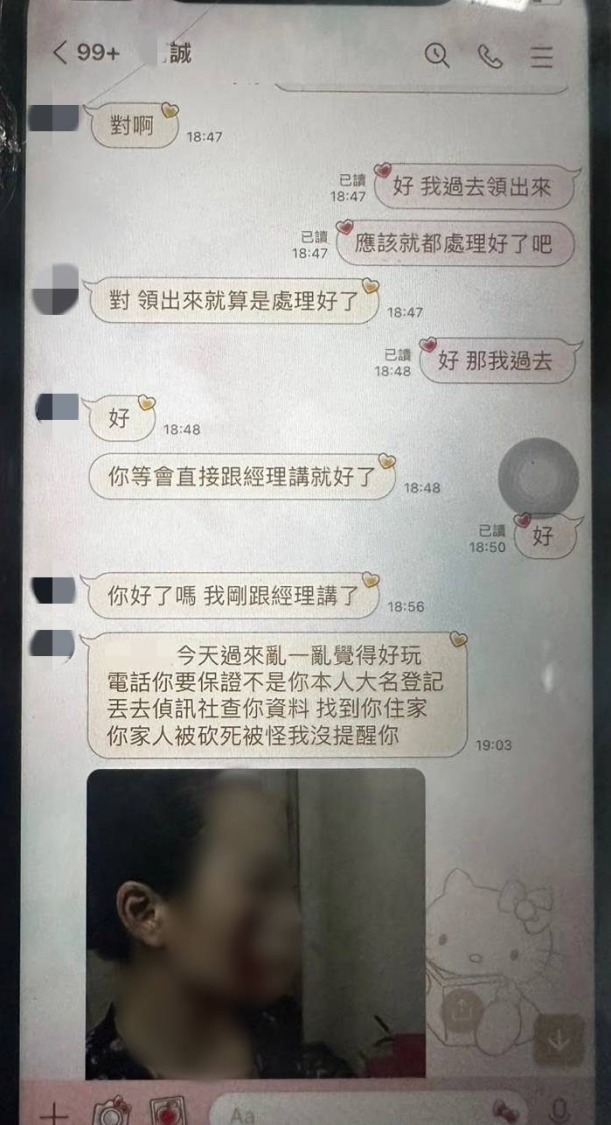The image size is (611, 1125).
Task: Open the plus attachment menu
Action: click(x=54, y=1113)
